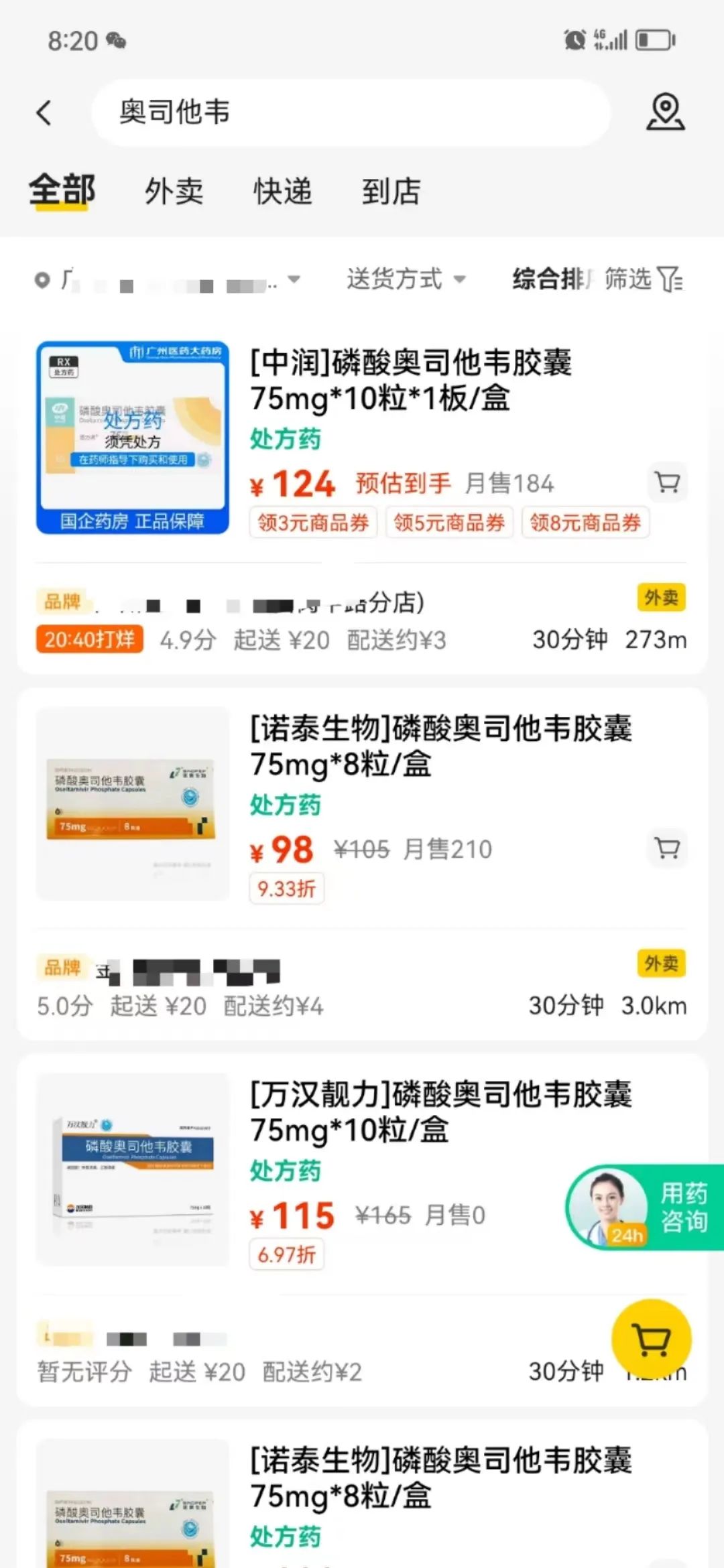Viewport: 724px width, 1568px height.
Task: Switch to the 到店 tab
Action: pyautogui.click(x=391, y=192)
